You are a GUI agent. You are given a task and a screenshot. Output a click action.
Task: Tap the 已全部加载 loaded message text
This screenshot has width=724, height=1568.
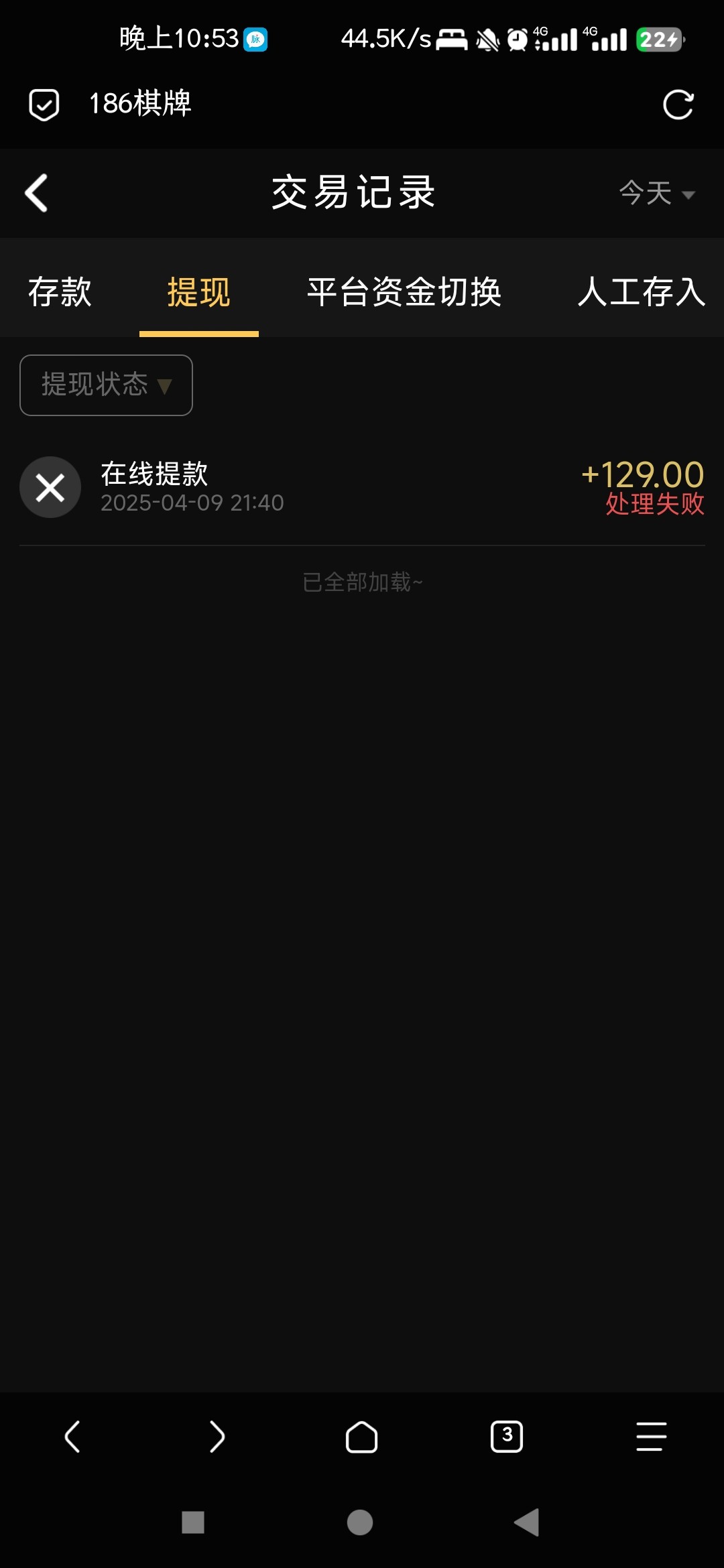coord(362,582)
